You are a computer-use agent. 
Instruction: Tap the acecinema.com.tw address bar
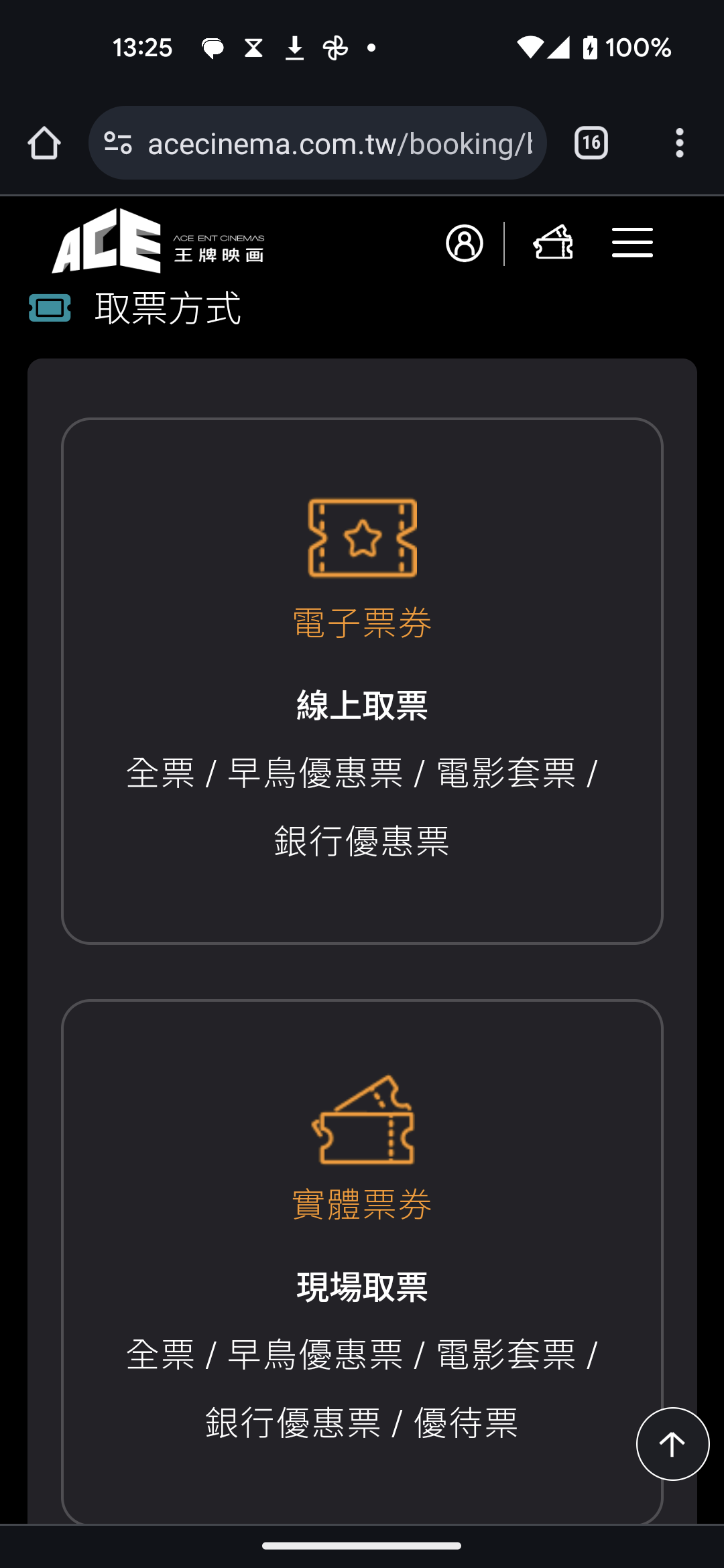tap(339, 143)
